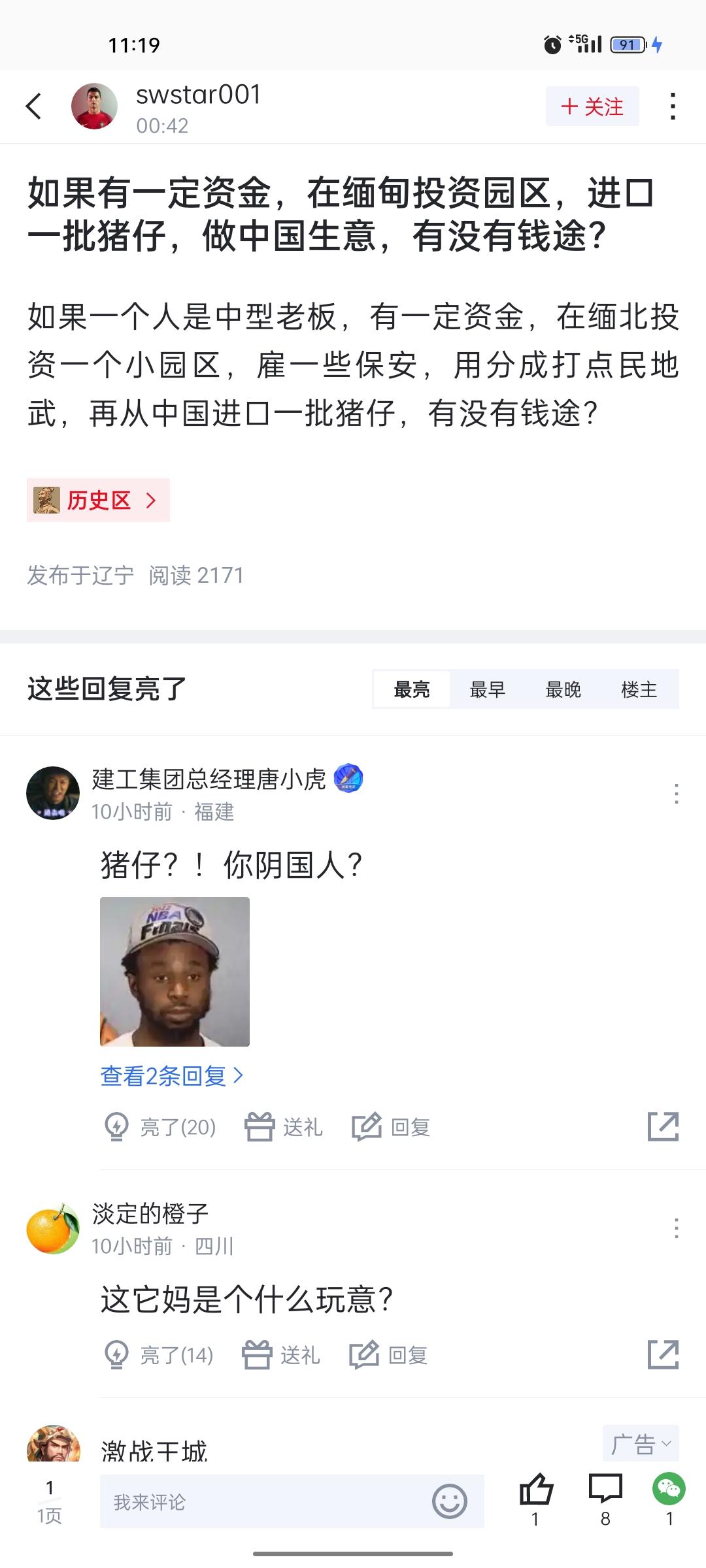View the image in 建工集团总经理唐小虎's reply
The width and height of the screenshot is (706, 1568).
(175, 972)
